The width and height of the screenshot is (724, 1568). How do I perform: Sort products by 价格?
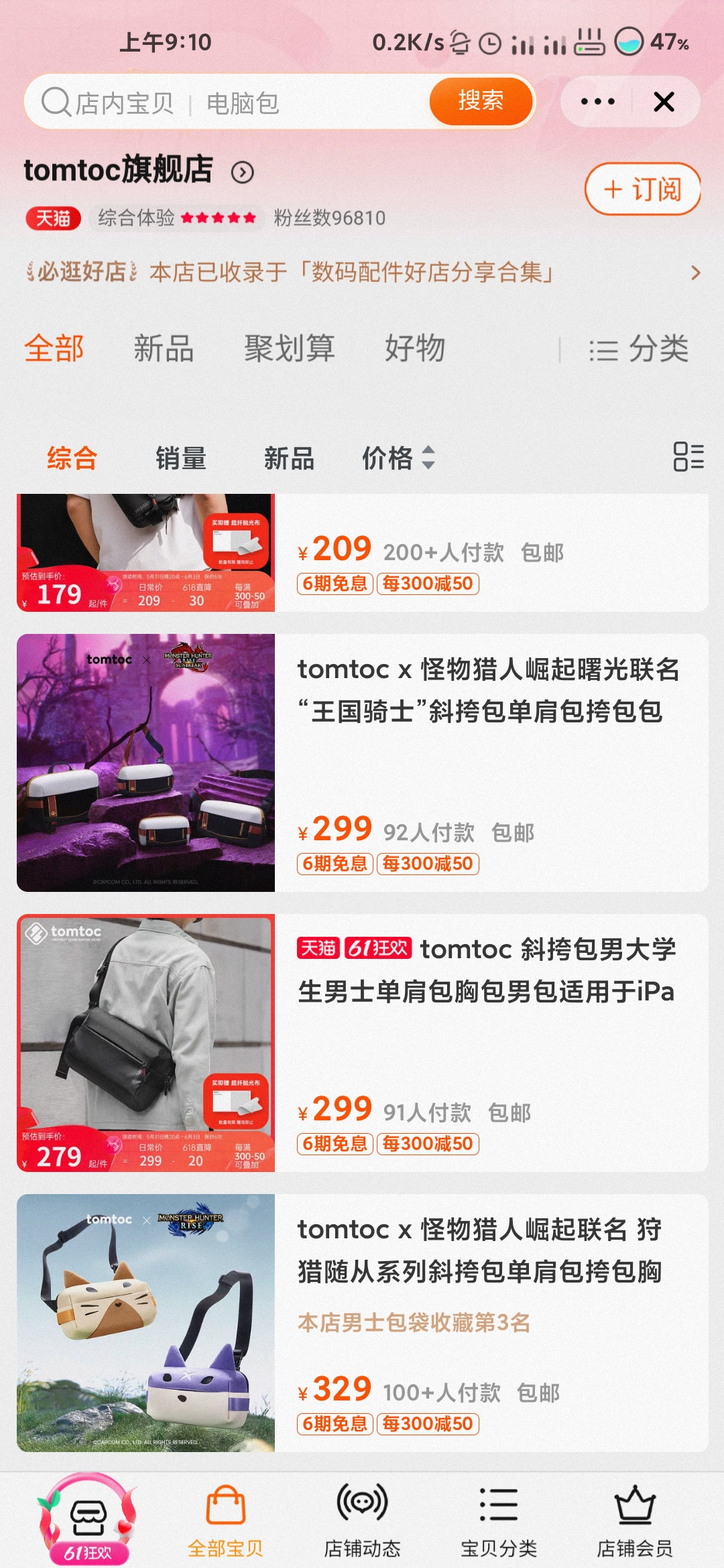tap(398, 458)
